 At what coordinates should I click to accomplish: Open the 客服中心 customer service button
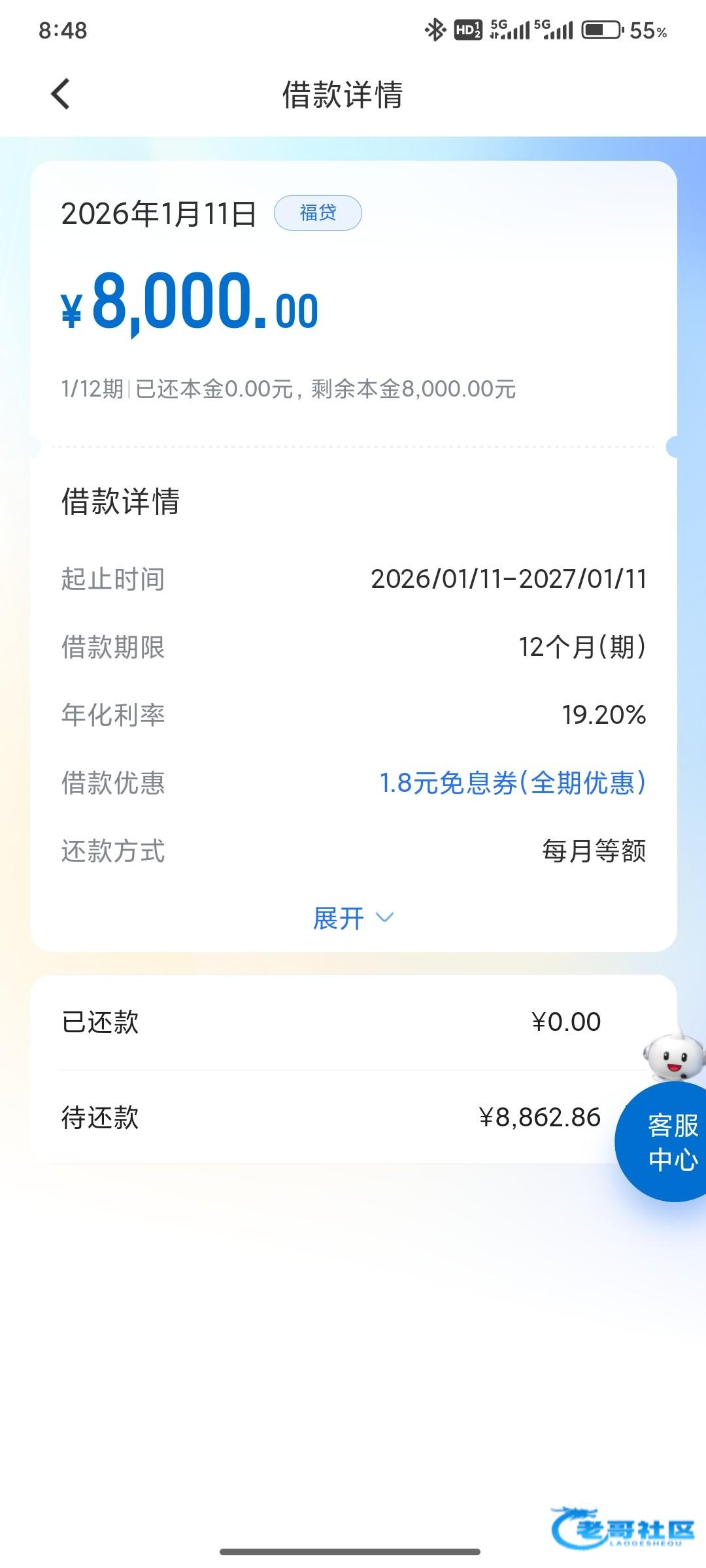pyautogui.click(x=671, y=1141)
